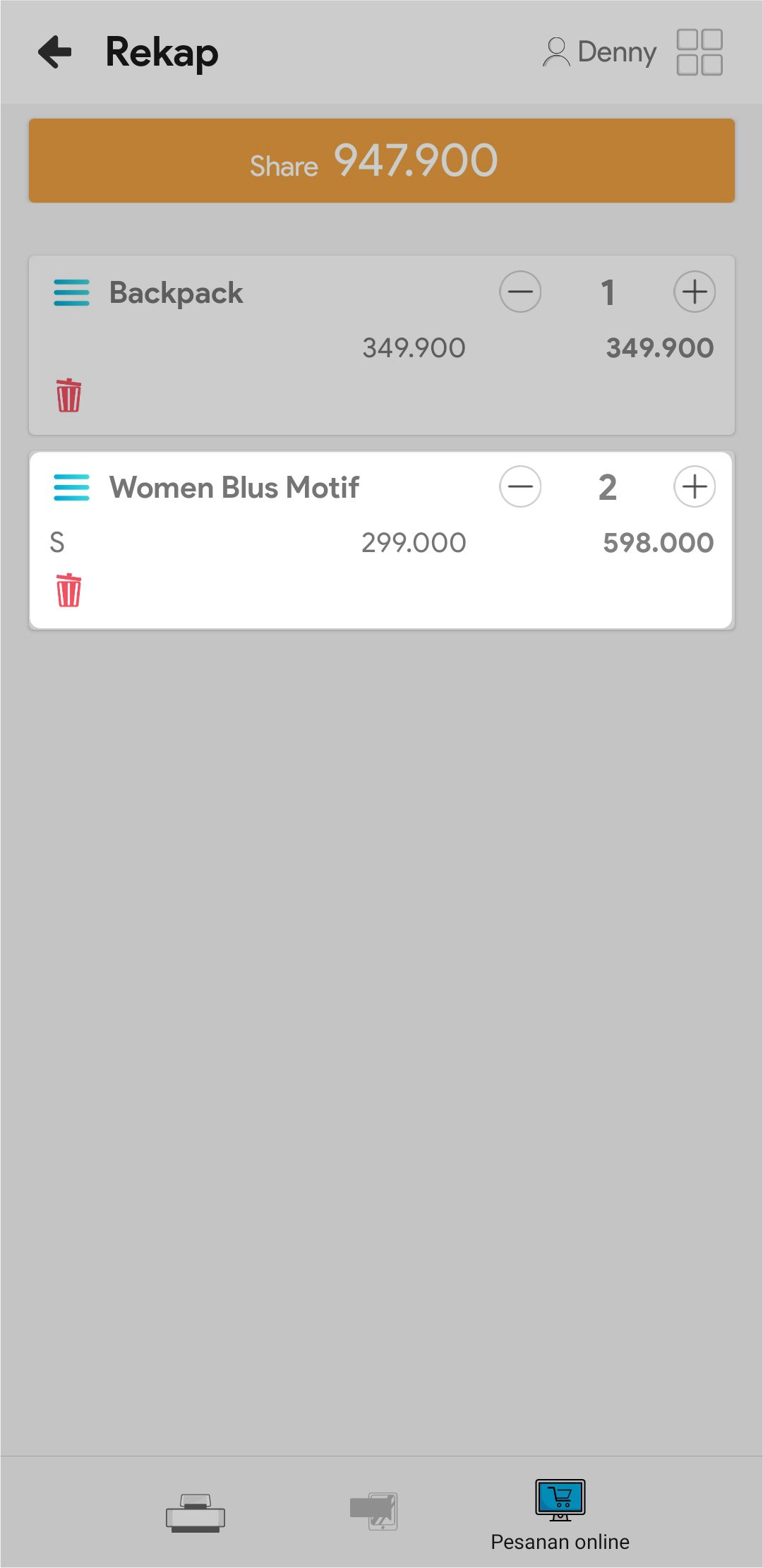Remove Women Blus Motif from the order
The image size is (763, 1568).
coord(68,590)
